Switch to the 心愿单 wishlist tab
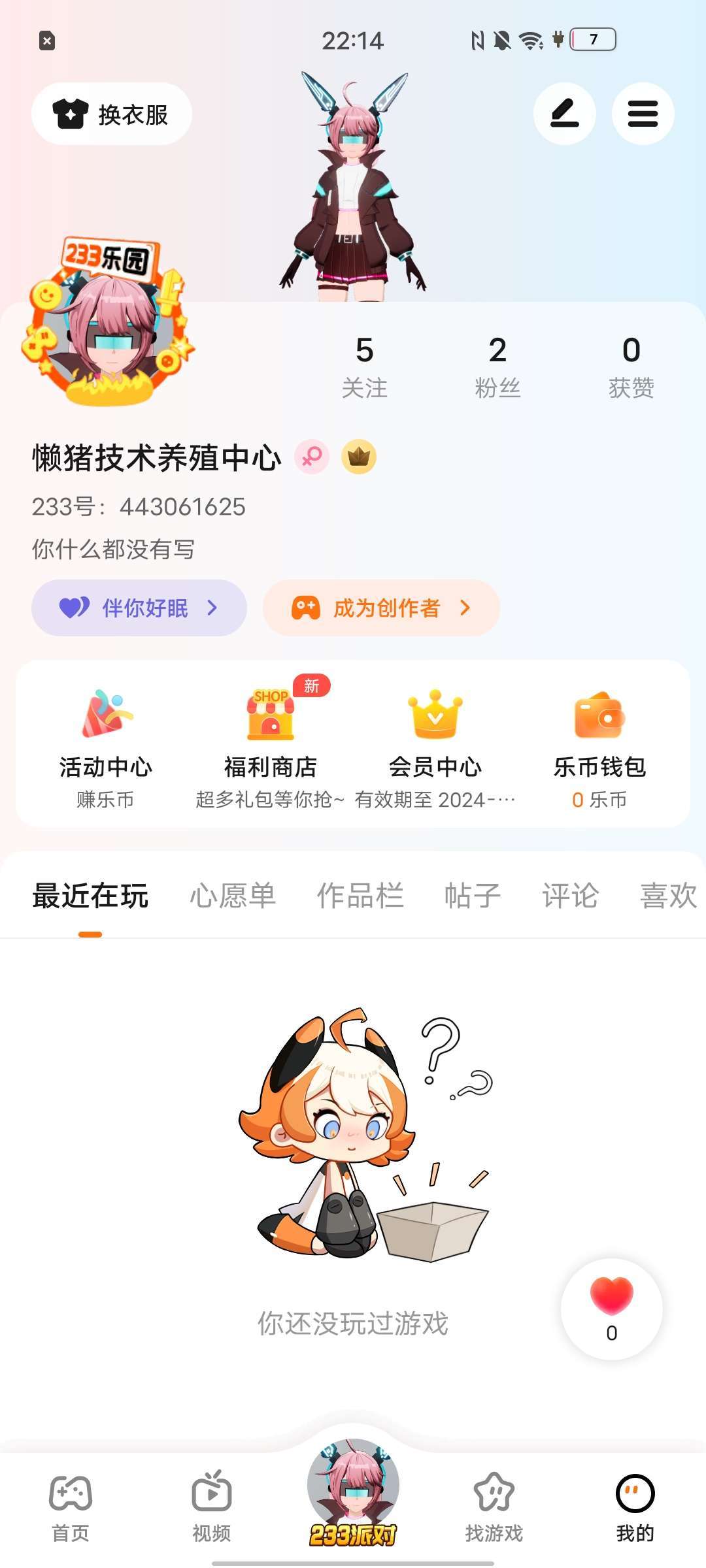706x1568 pixels. tap(233, 896)
